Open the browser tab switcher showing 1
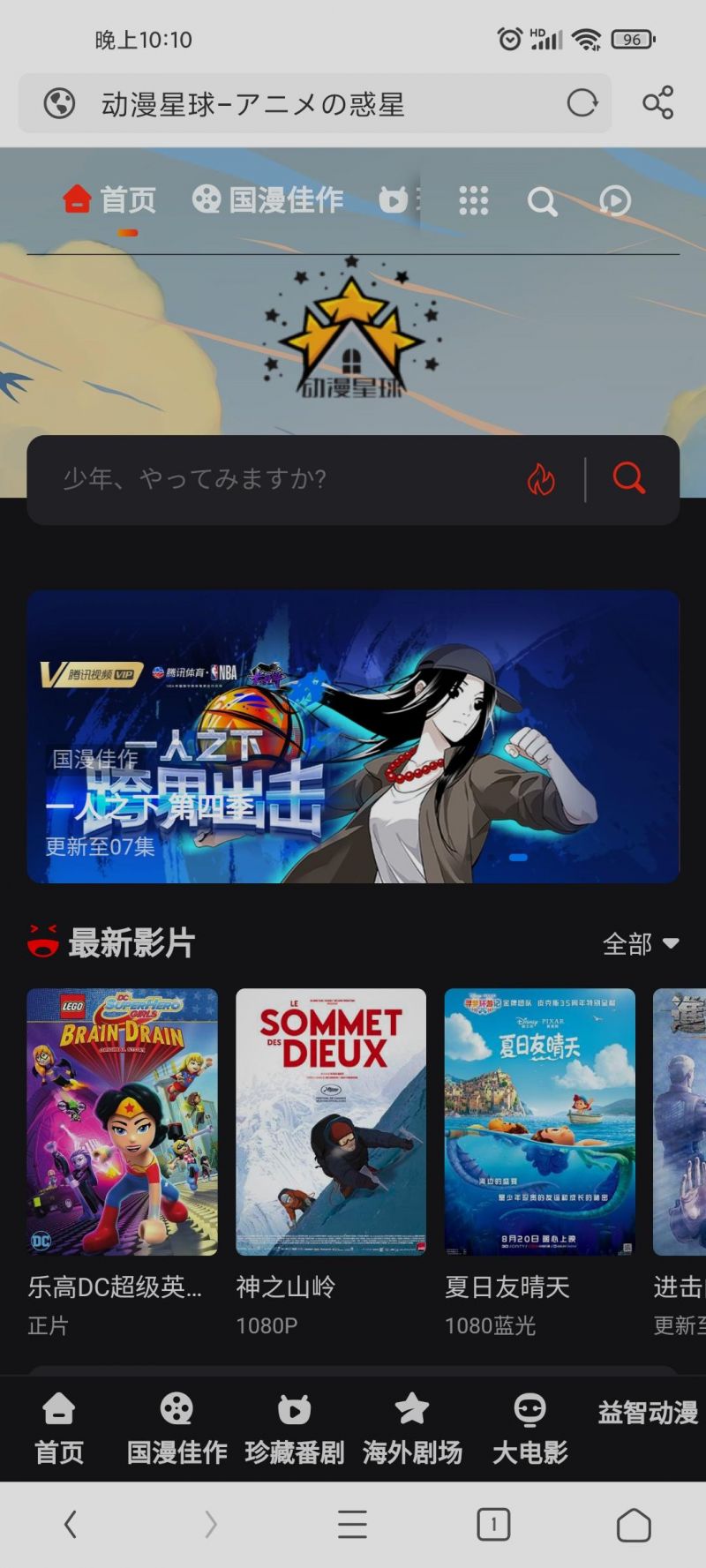Screen dimensions: 706x1568 click(x=493, y=1524)
